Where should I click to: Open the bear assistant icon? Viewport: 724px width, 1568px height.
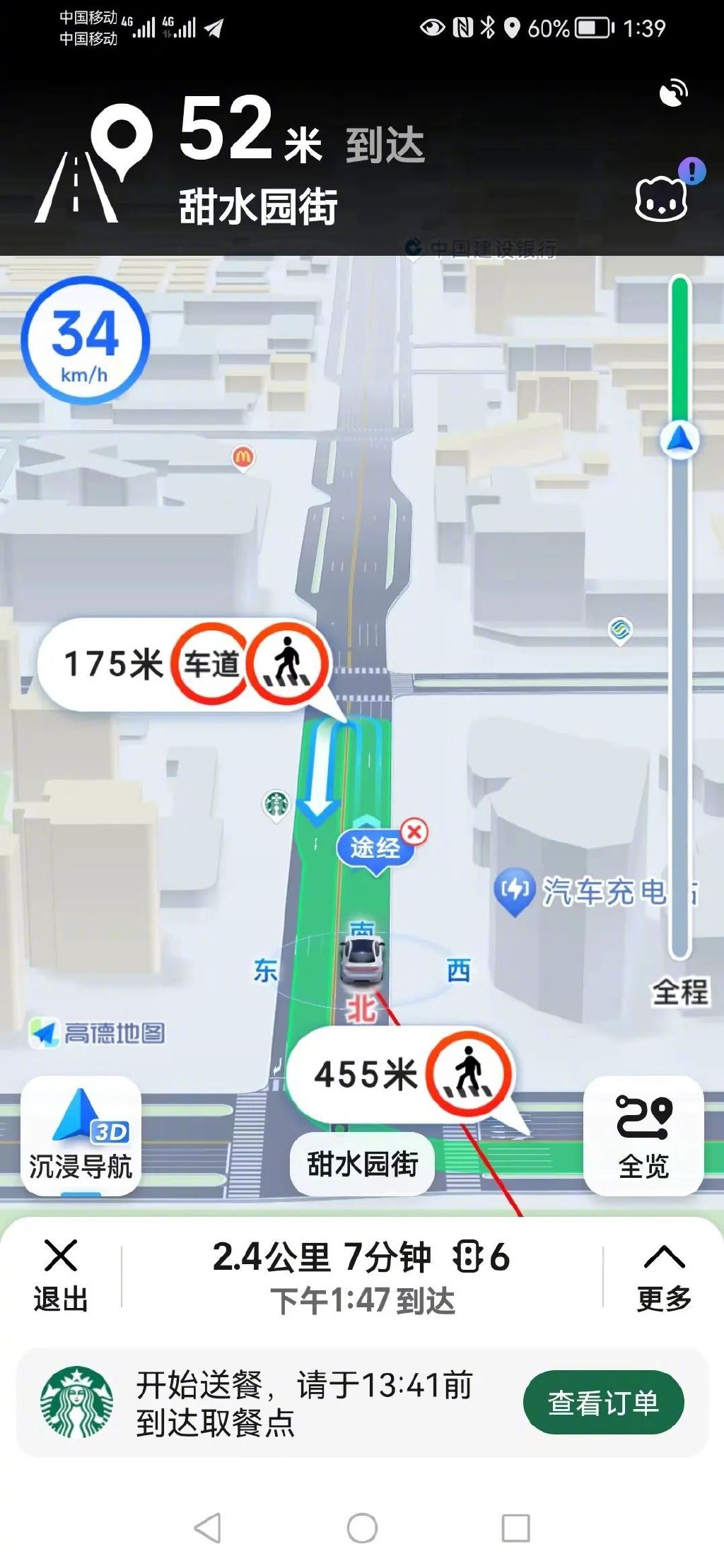662,199
